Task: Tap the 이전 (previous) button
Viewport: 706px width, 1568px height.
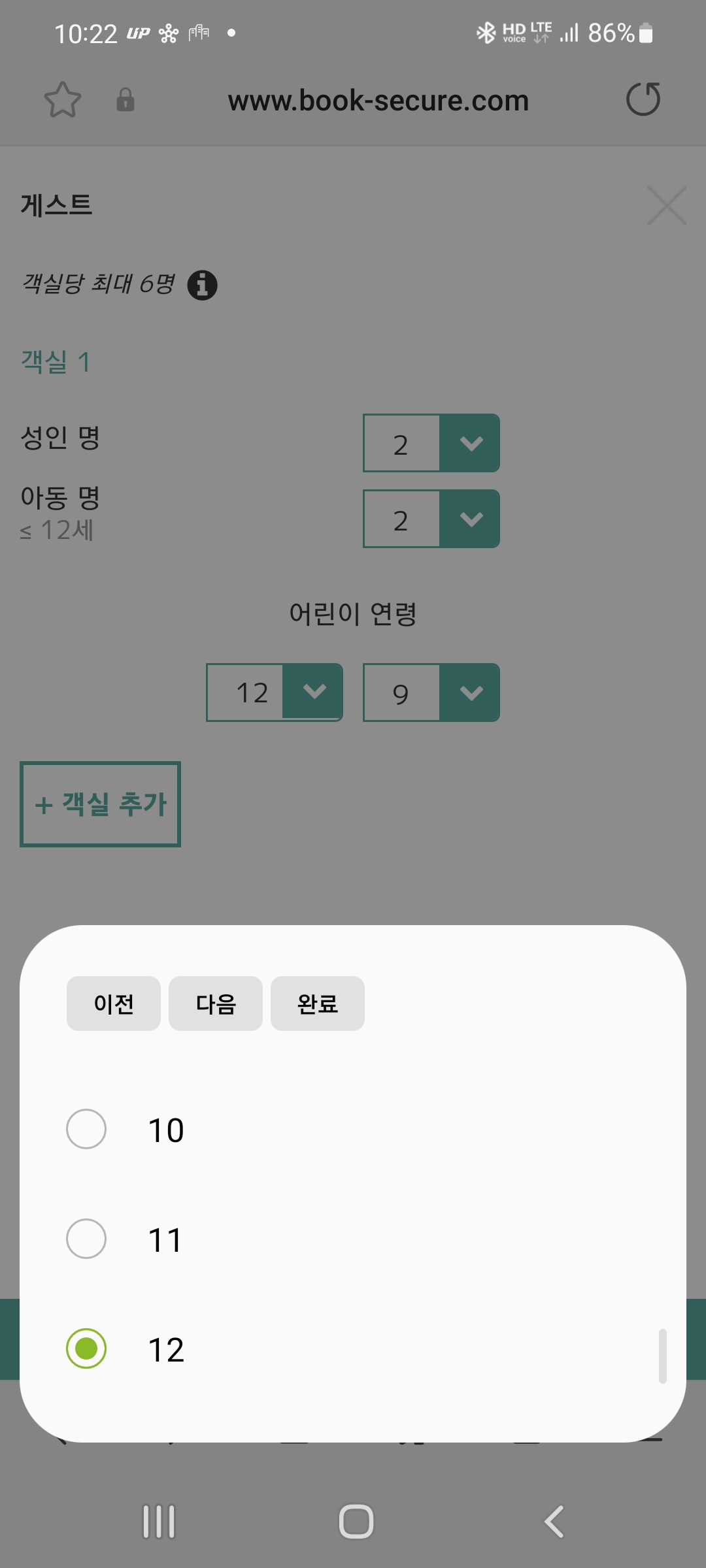Action: coord(114,1004)
